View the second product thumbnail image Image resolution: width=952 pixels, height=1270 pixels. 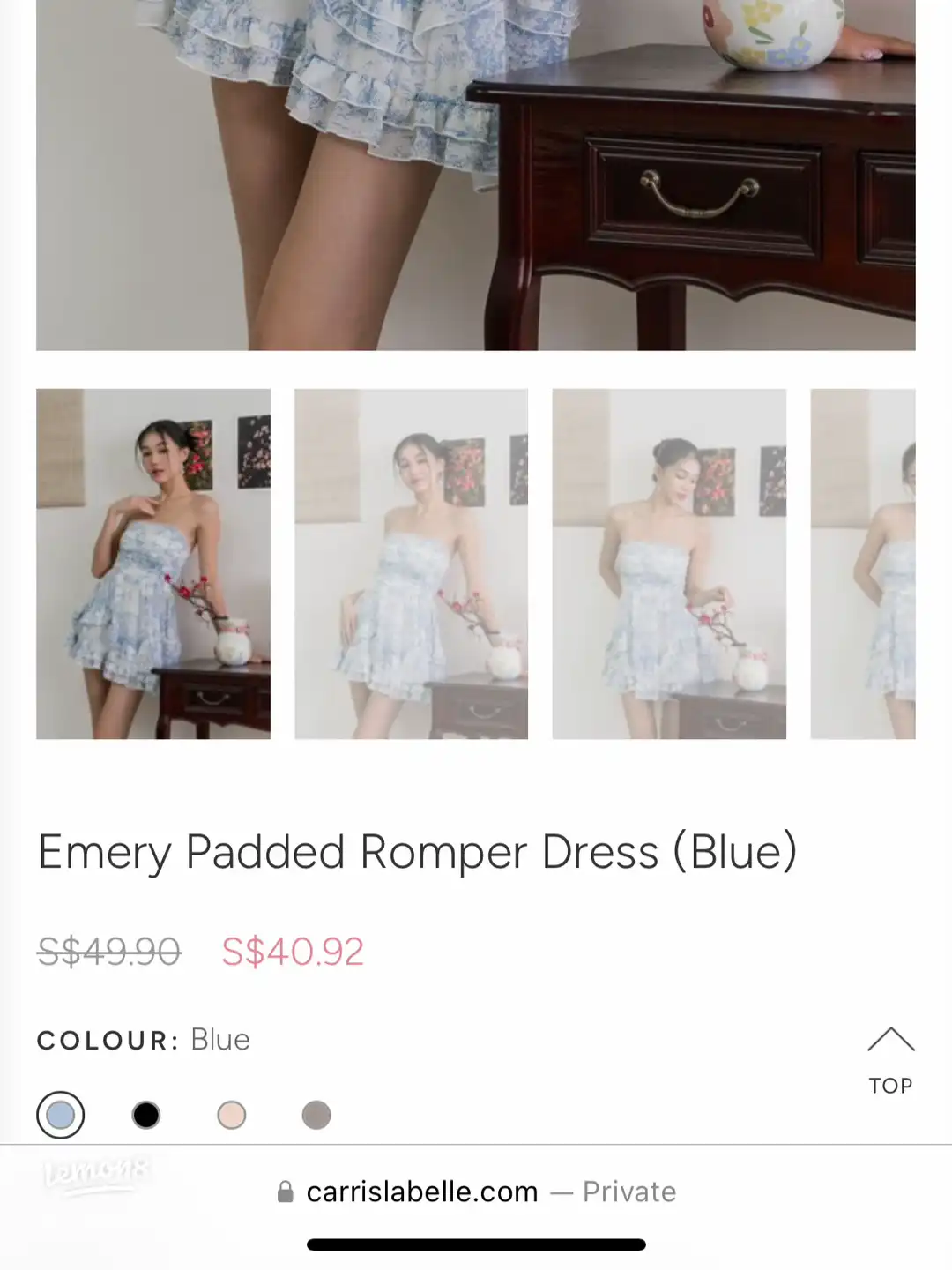[411, 564]
